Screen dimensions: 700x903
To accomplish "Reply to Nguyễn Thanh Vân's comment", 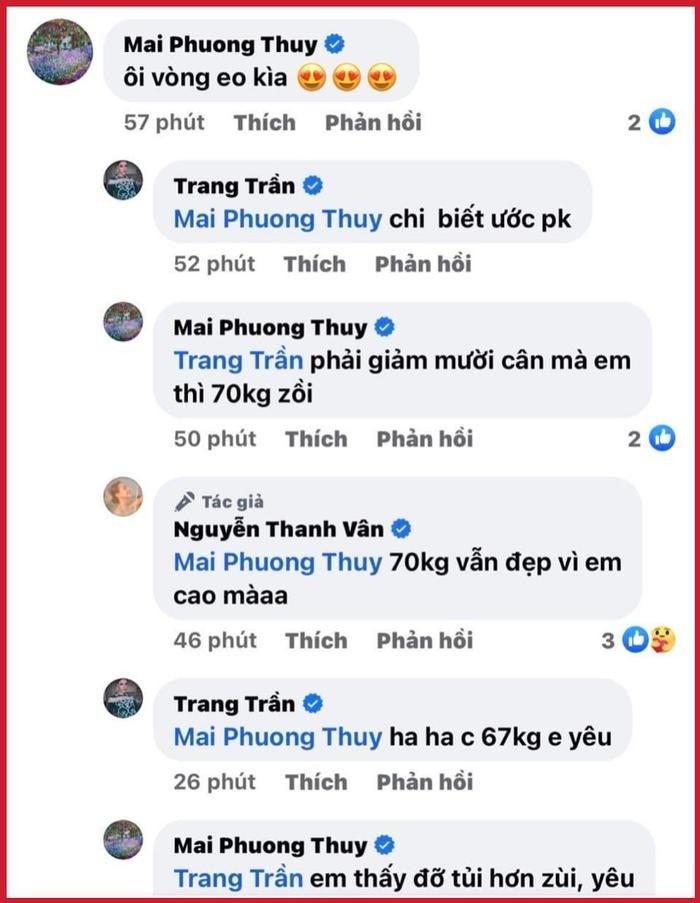I will (424, 640).
